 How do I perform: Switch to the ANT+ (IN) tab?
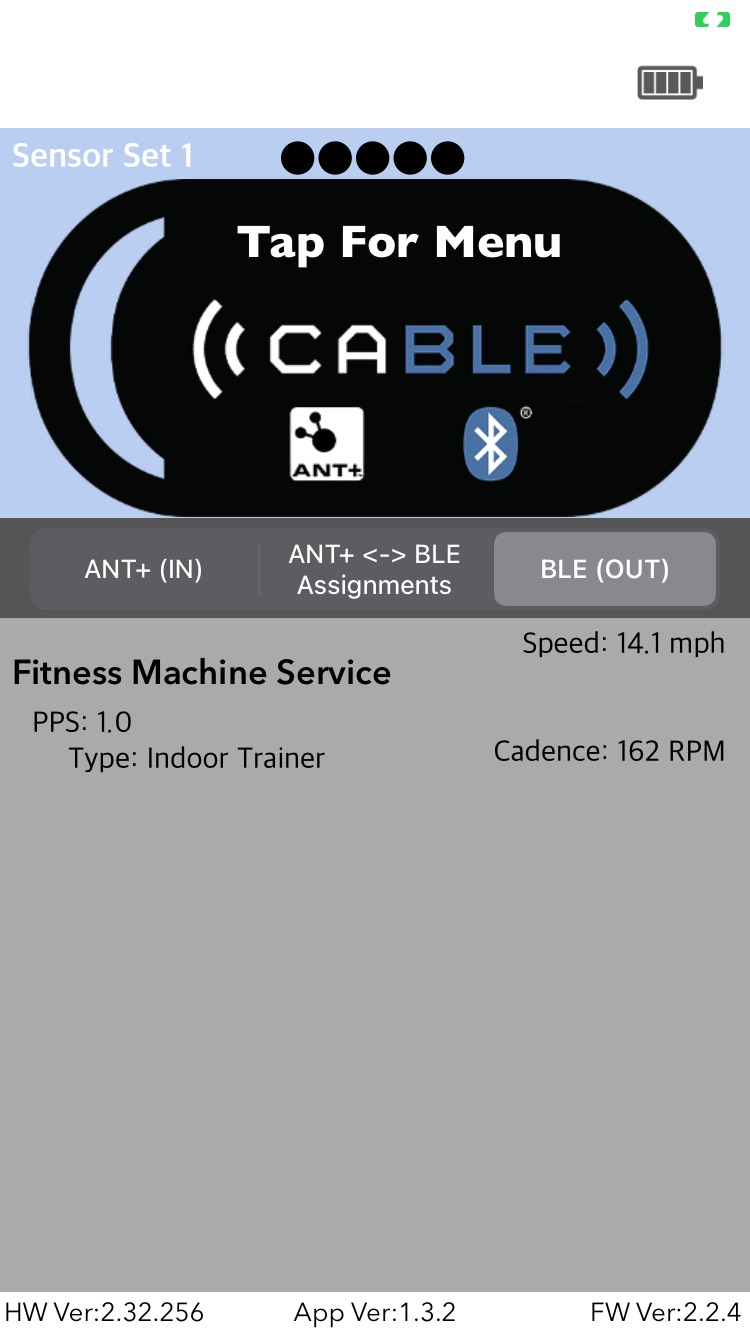144,569
